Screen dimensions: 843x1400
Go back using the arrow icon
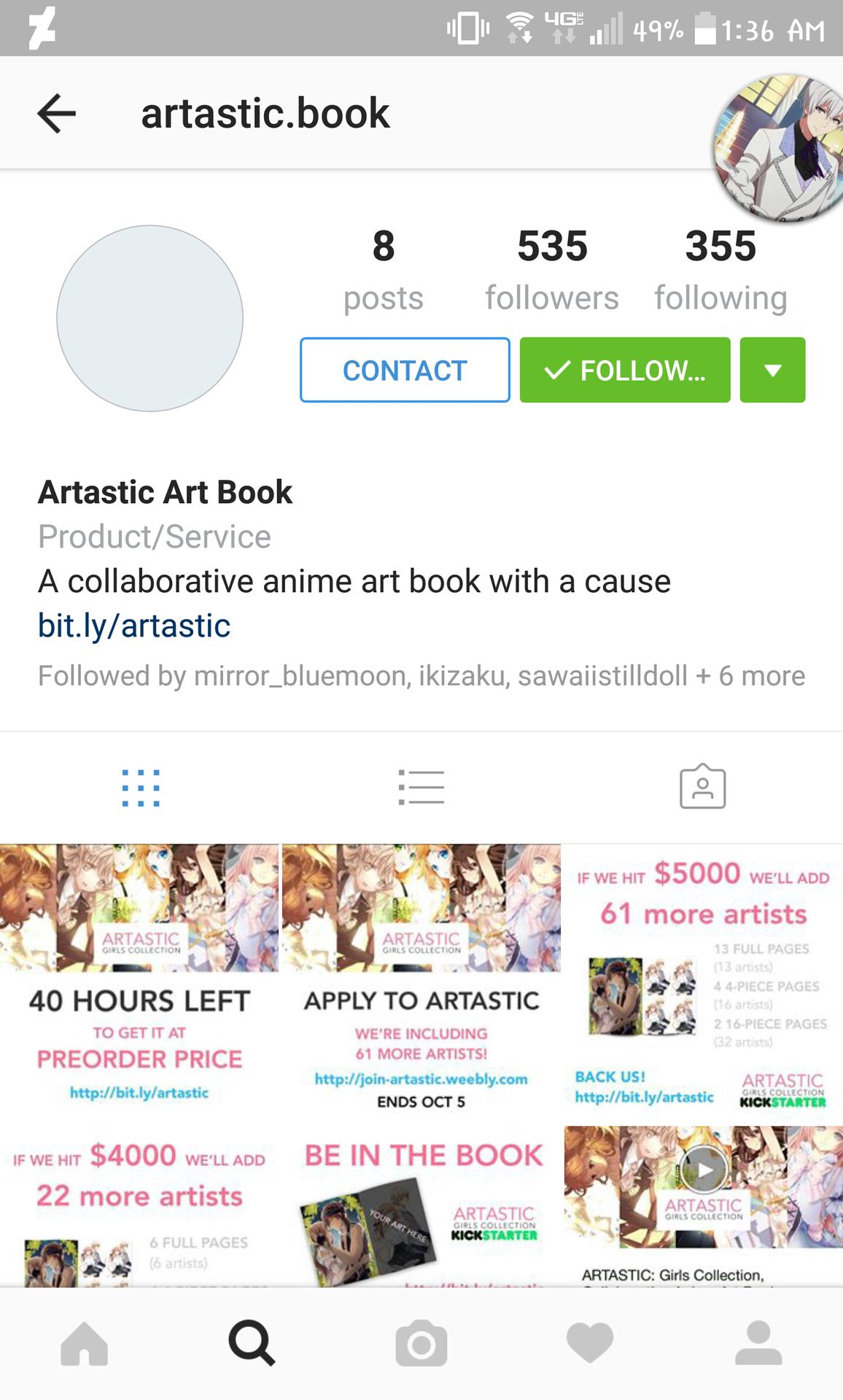[56, 114]
